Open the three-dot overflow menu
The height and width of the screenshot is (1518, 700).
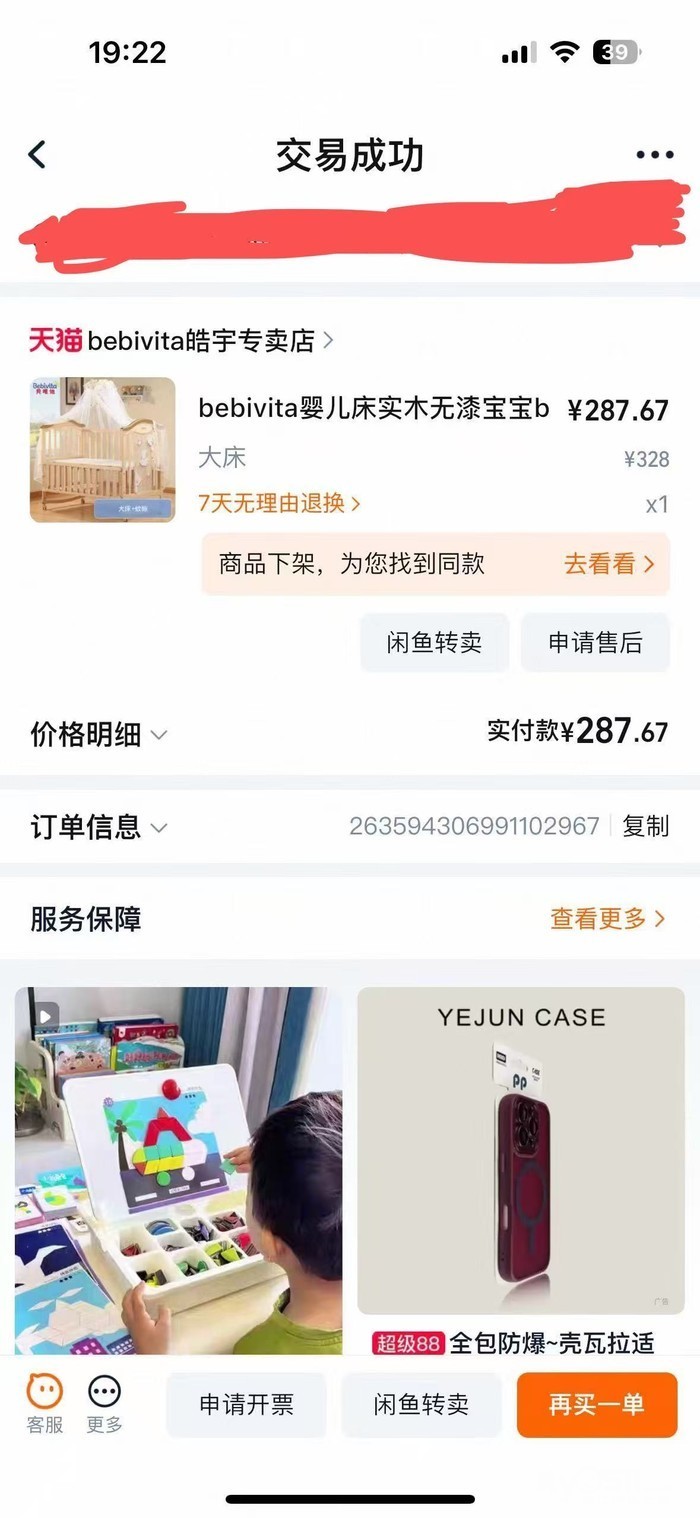pyautogui.click(x=655, y=155)
